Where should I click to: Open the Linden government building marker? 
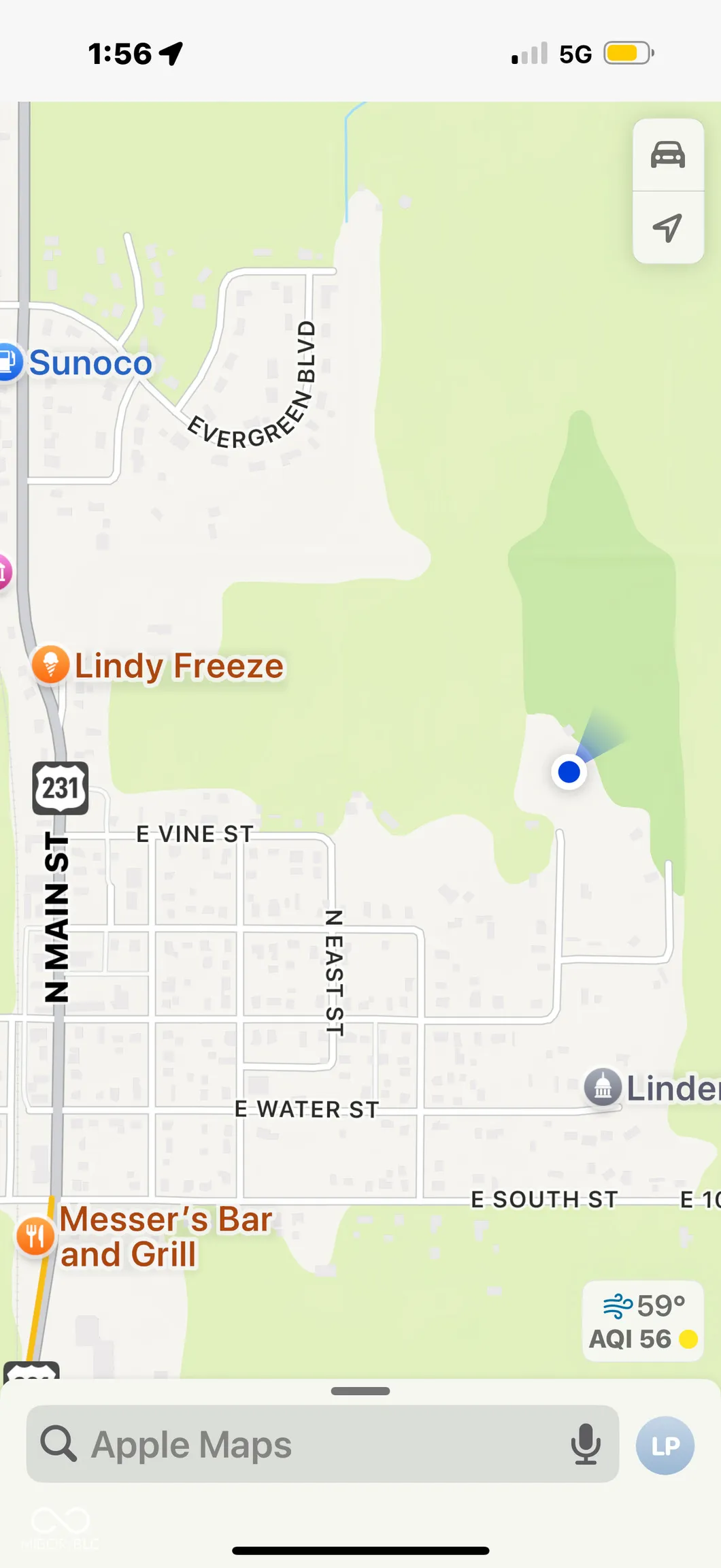coord(603,1087)
